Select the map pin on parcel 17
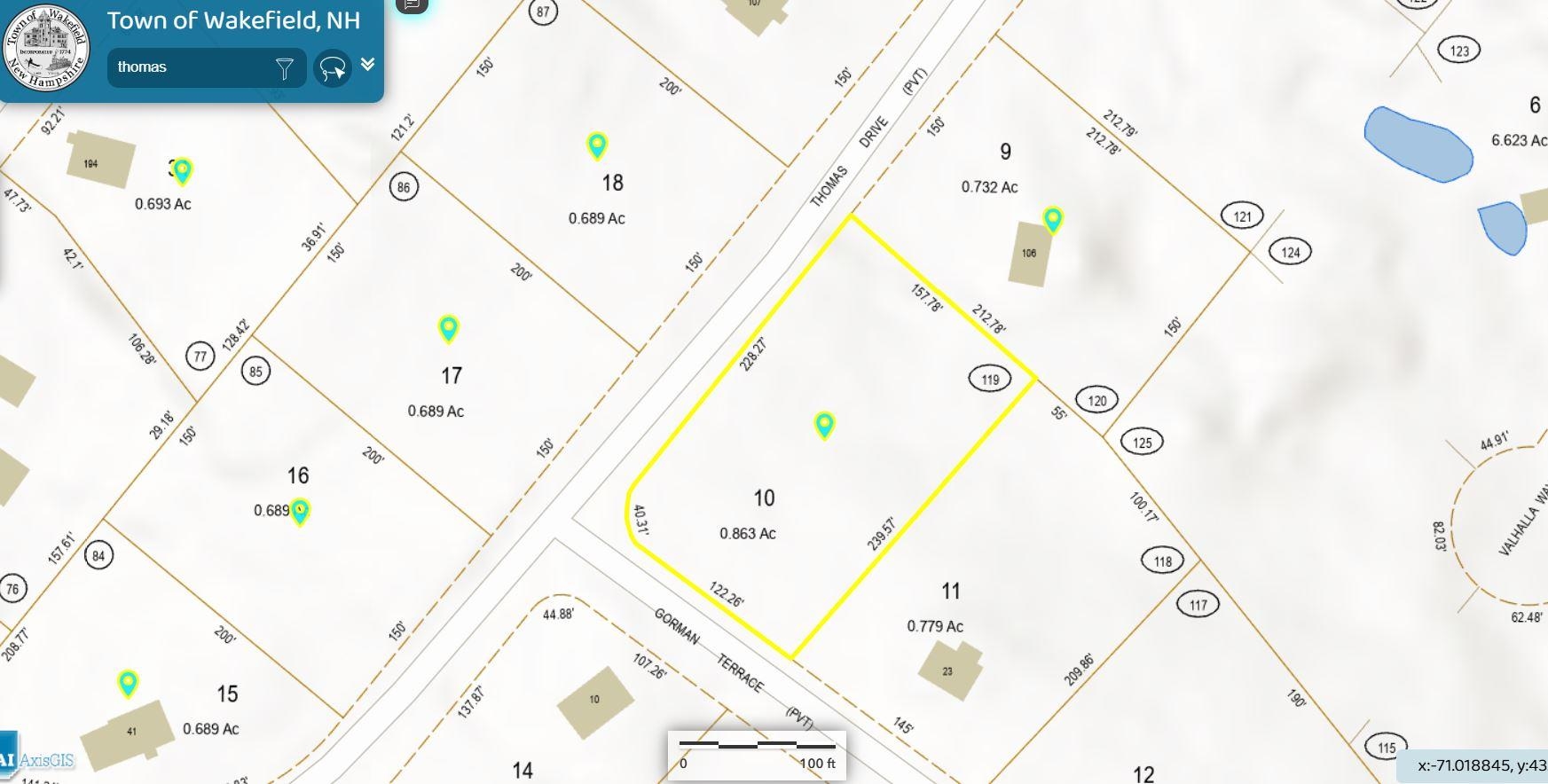1548x784 pixels. point(449,328)
